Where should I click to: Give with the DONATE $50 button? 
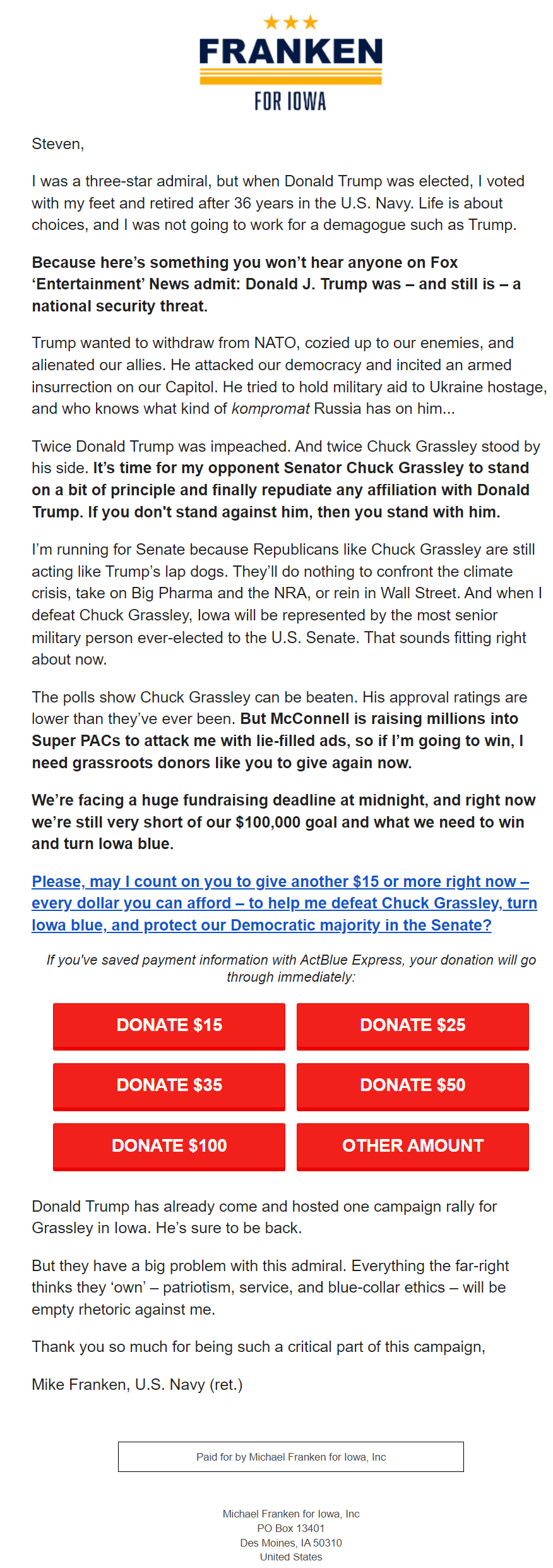point(412,1085)
